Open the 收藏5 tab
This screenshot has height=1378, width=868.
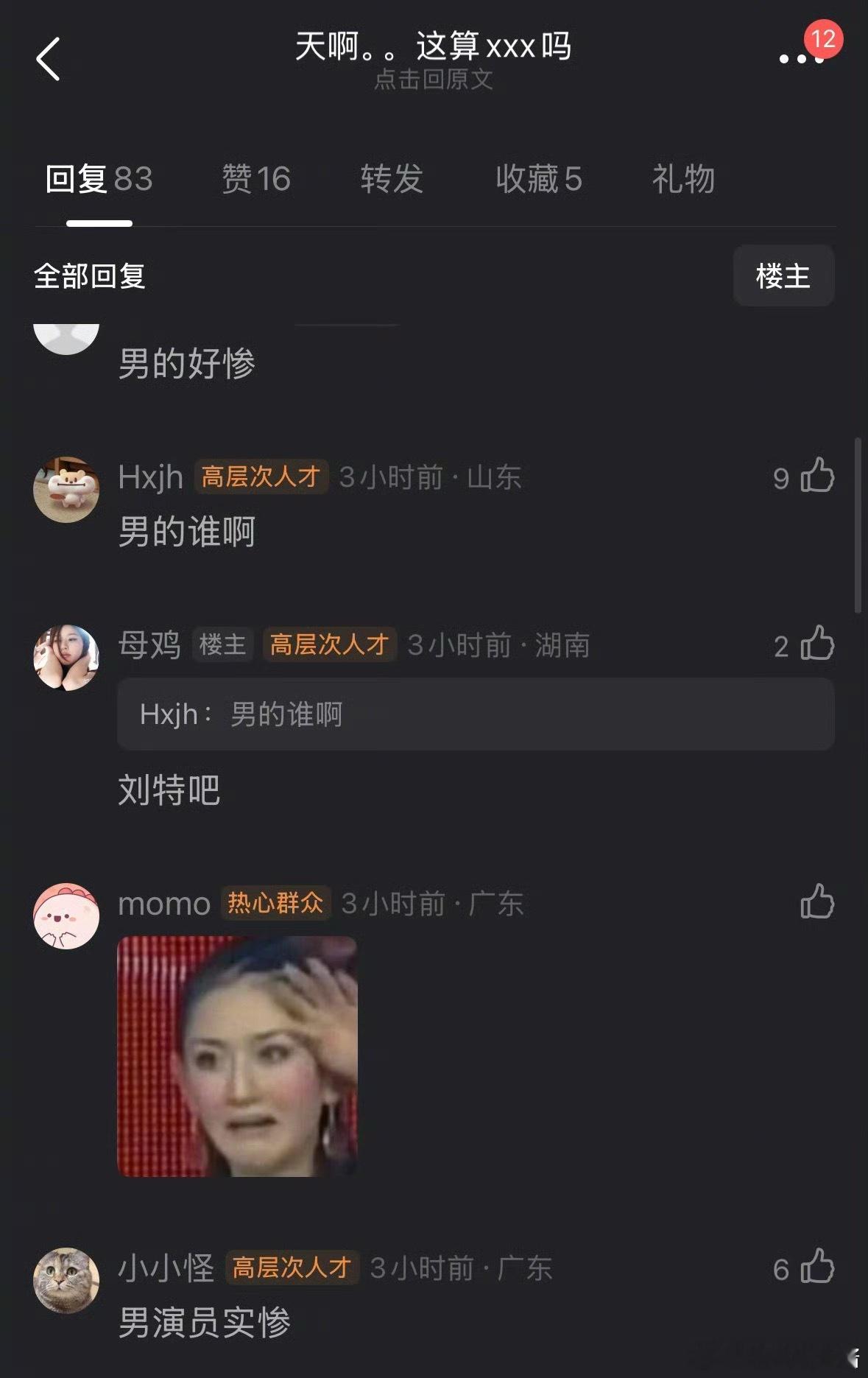point(540,179)
